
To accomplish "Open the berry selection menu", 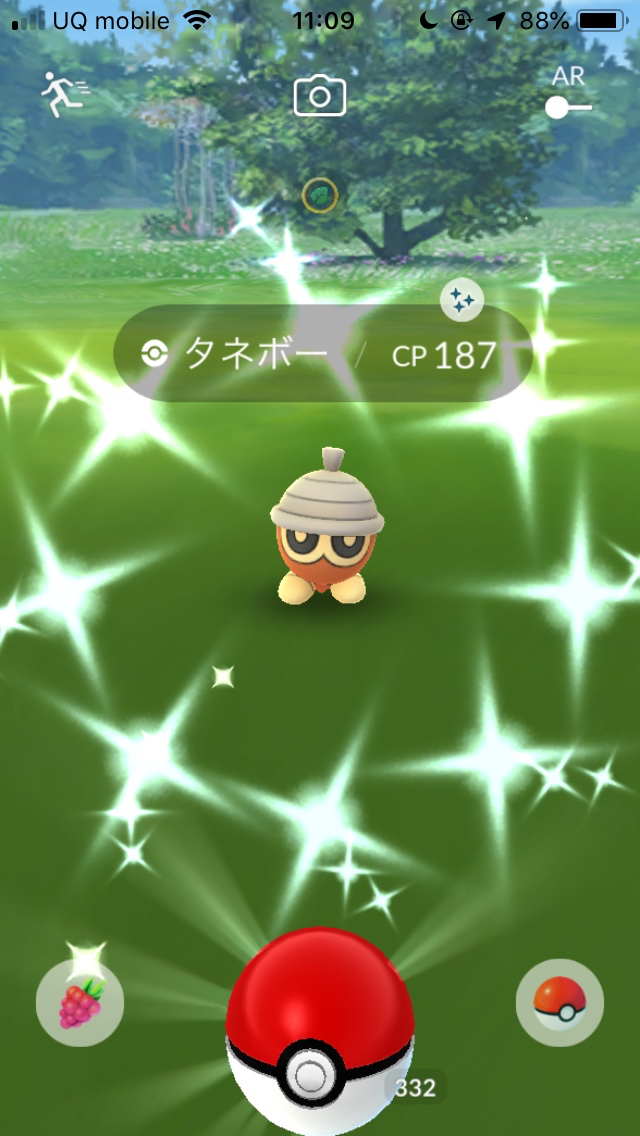I will point(80,1003).
